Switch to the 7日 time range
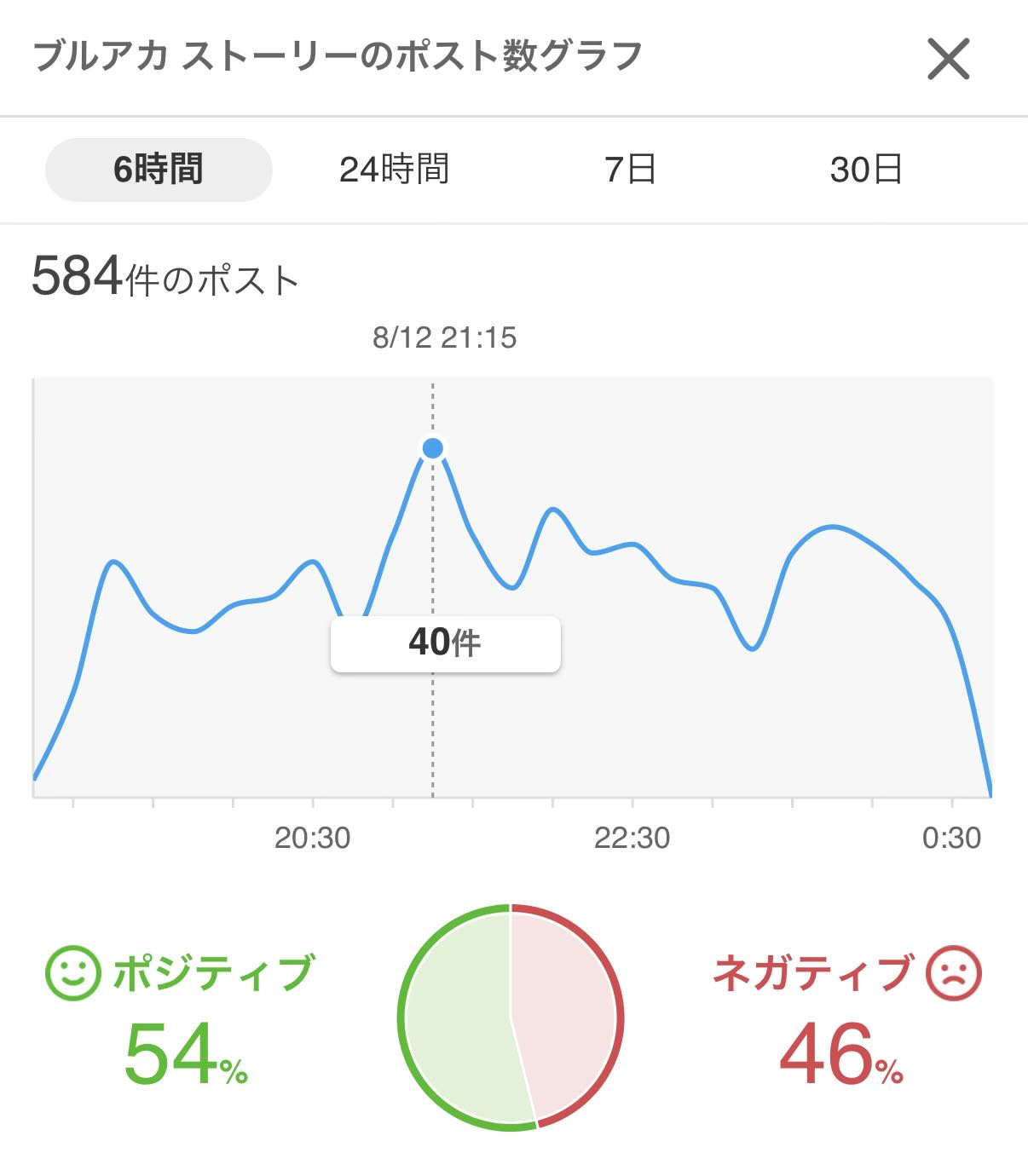The image size is (1028, 1176). 631,170
